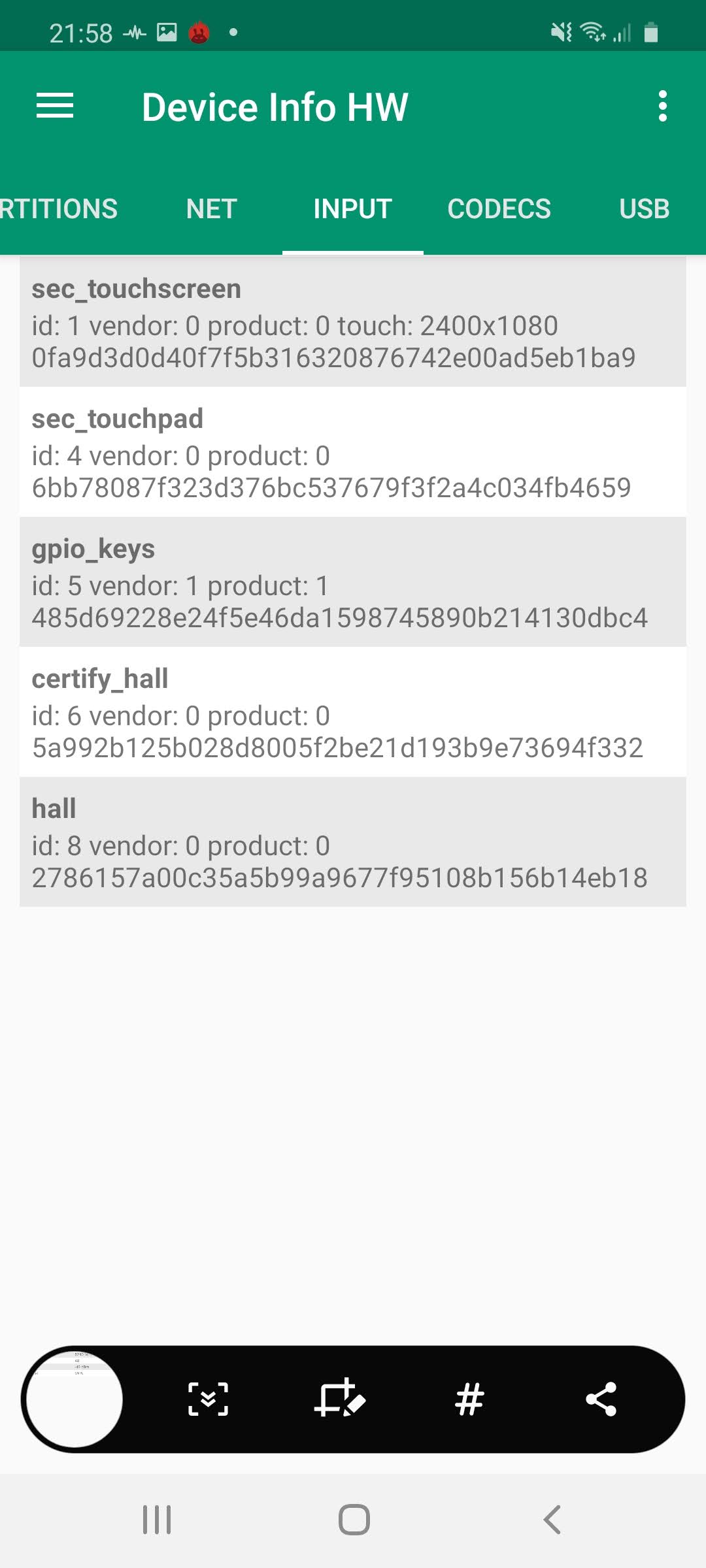The image size is (706, 1568).
Task: Go to the home screen
Action: (354, 1520)
